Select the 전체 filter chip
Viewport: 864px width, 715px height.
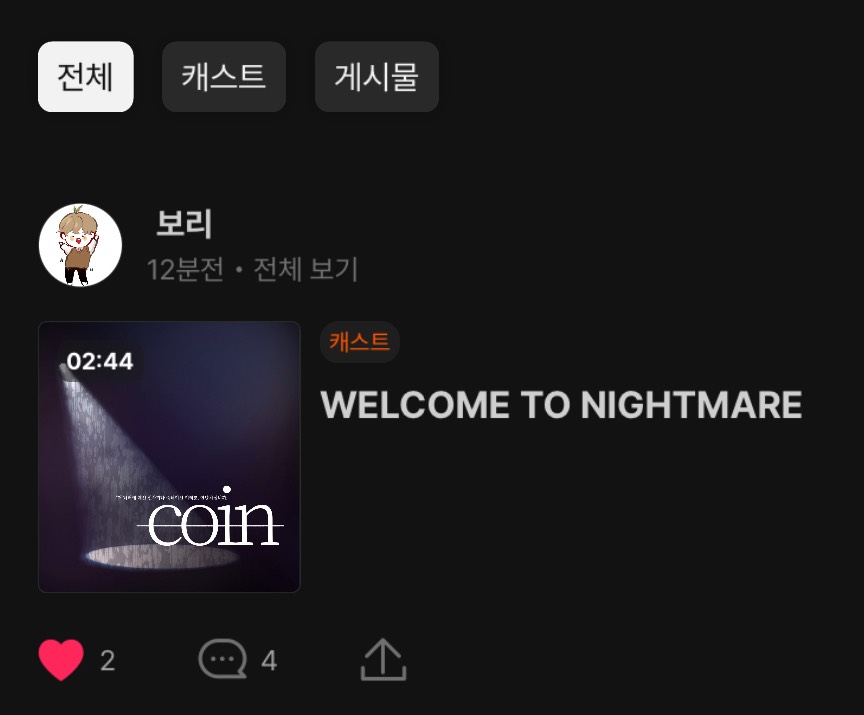point(85,77)
